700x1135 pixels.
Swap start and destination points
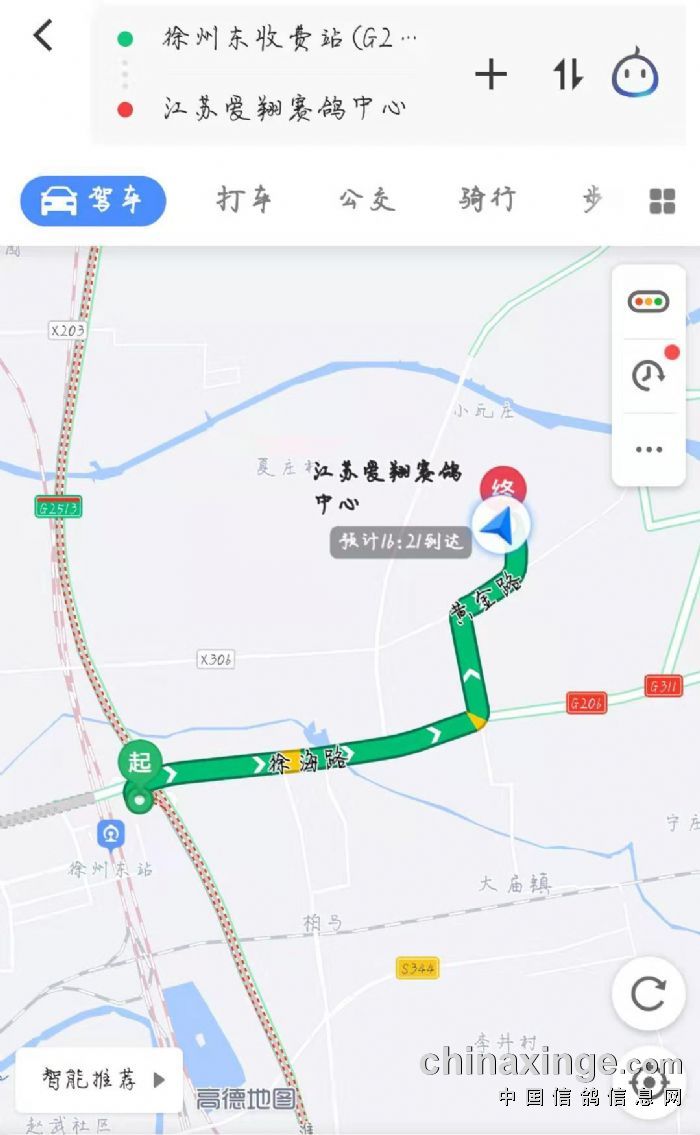(568, 75)
